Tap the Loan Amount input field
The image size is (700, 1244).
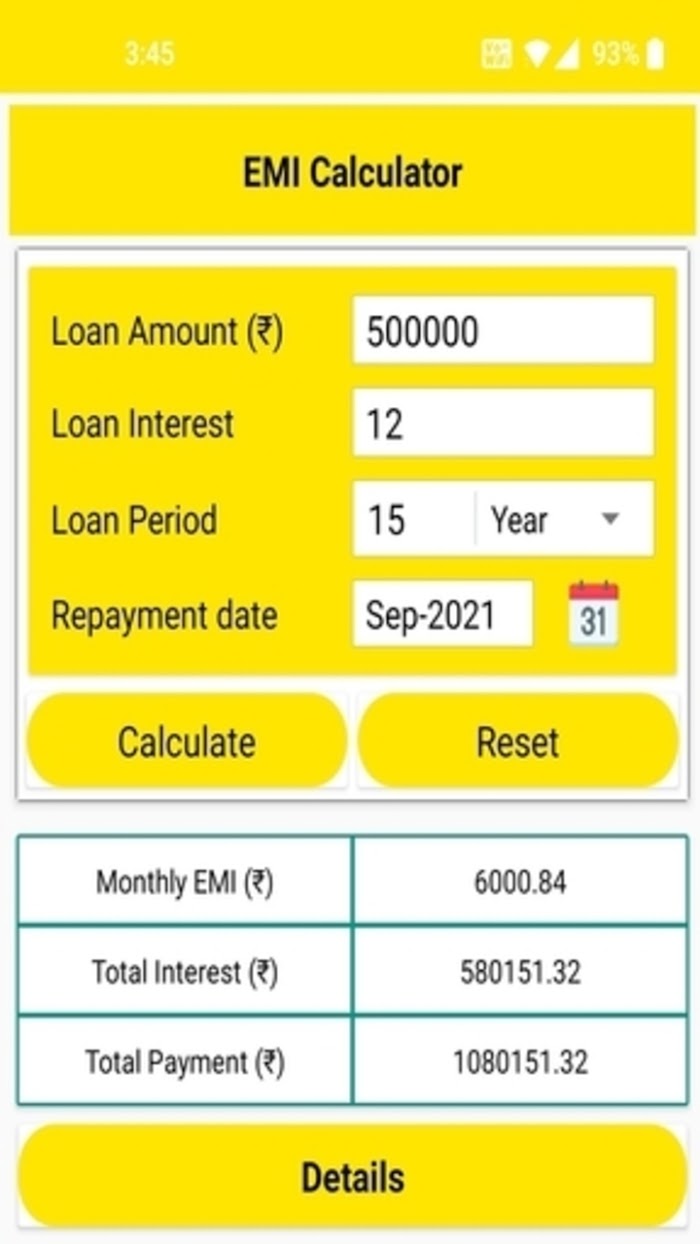pyautogui.click(x=503, y=330)
